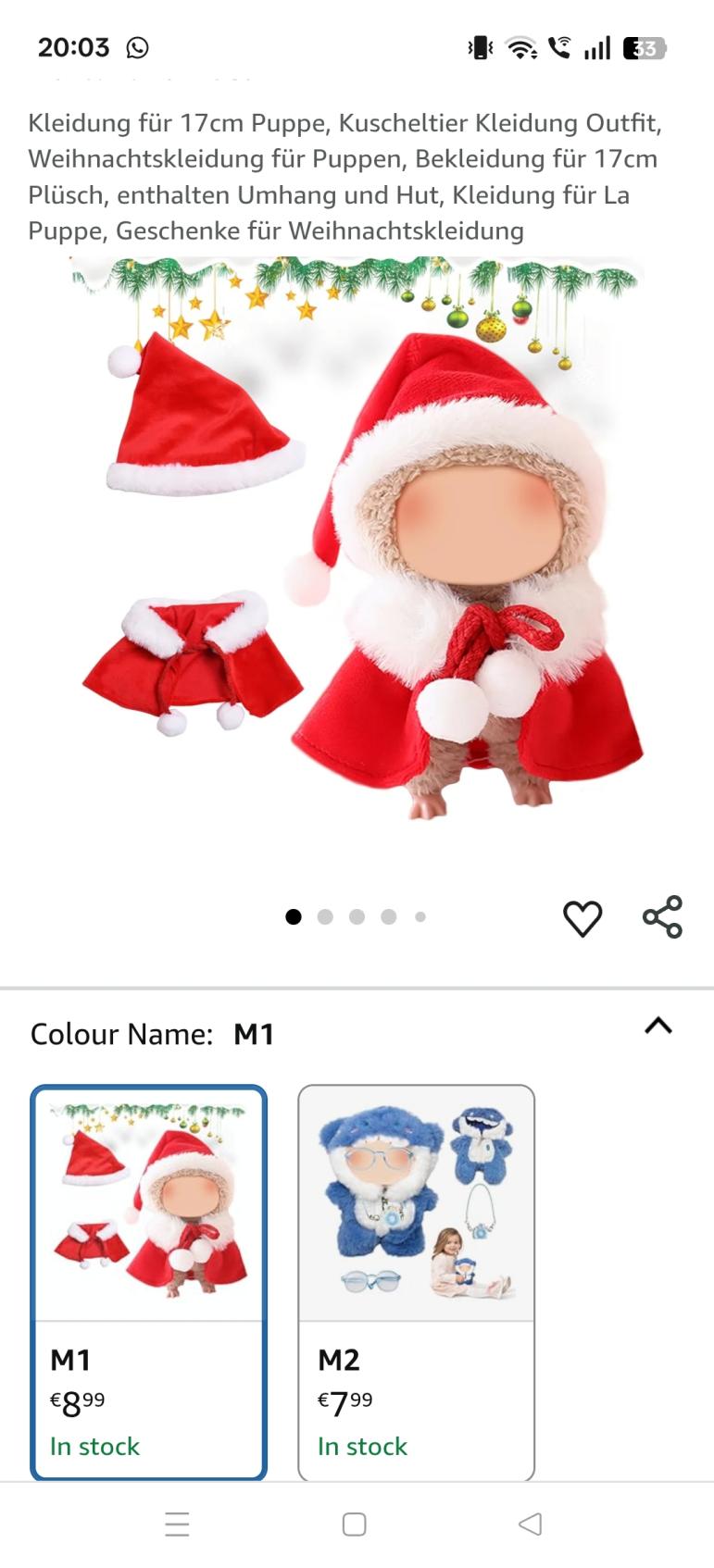This screenshot has width=714, height=1568.
Task: Jump to the second image via page dot
Action: coord(325,916)
